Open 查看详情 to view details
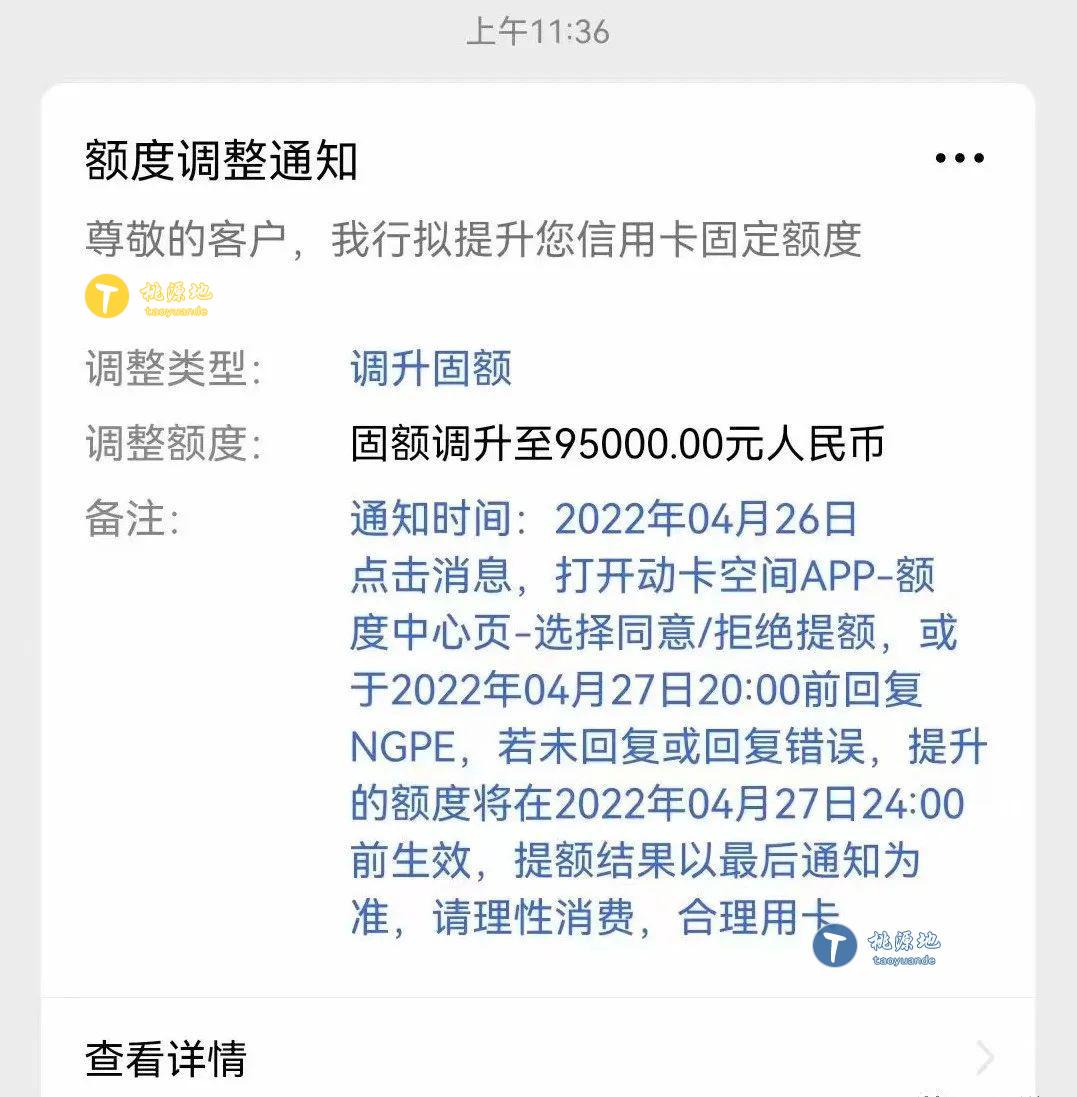The image size is (1077, 1097). click(166, 1058)
